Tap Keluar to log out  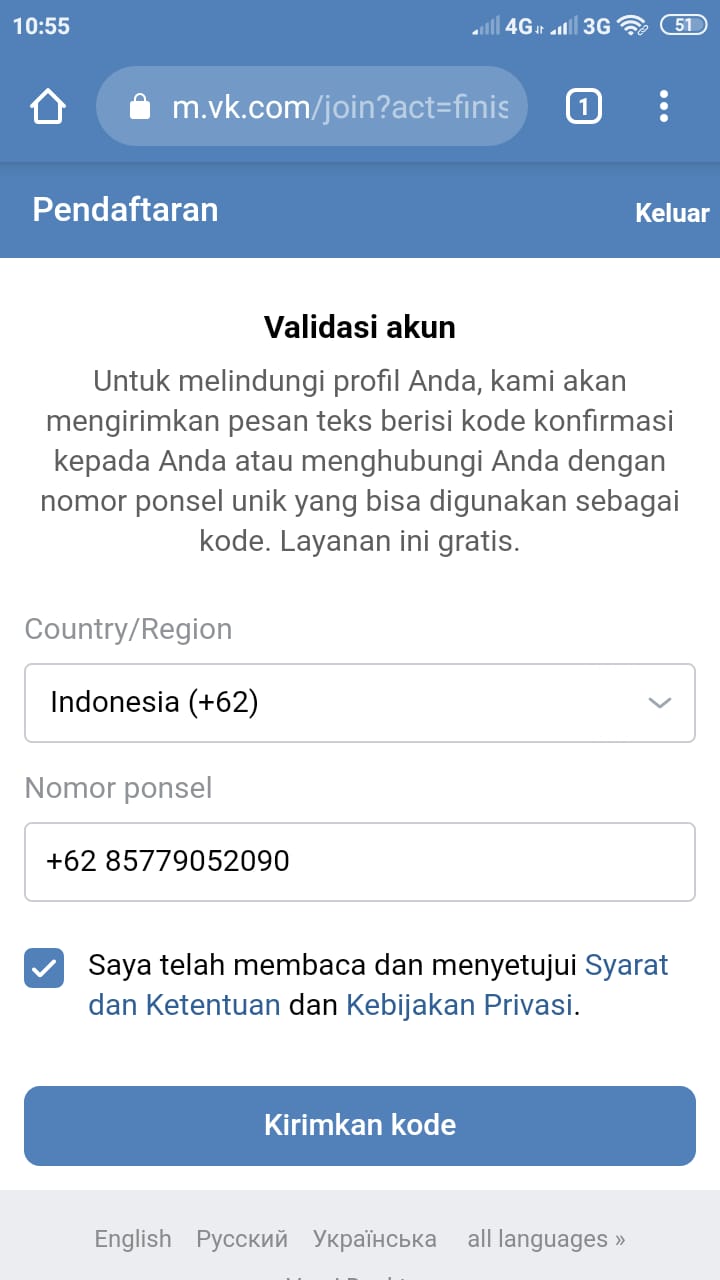(x=672, y=213)
